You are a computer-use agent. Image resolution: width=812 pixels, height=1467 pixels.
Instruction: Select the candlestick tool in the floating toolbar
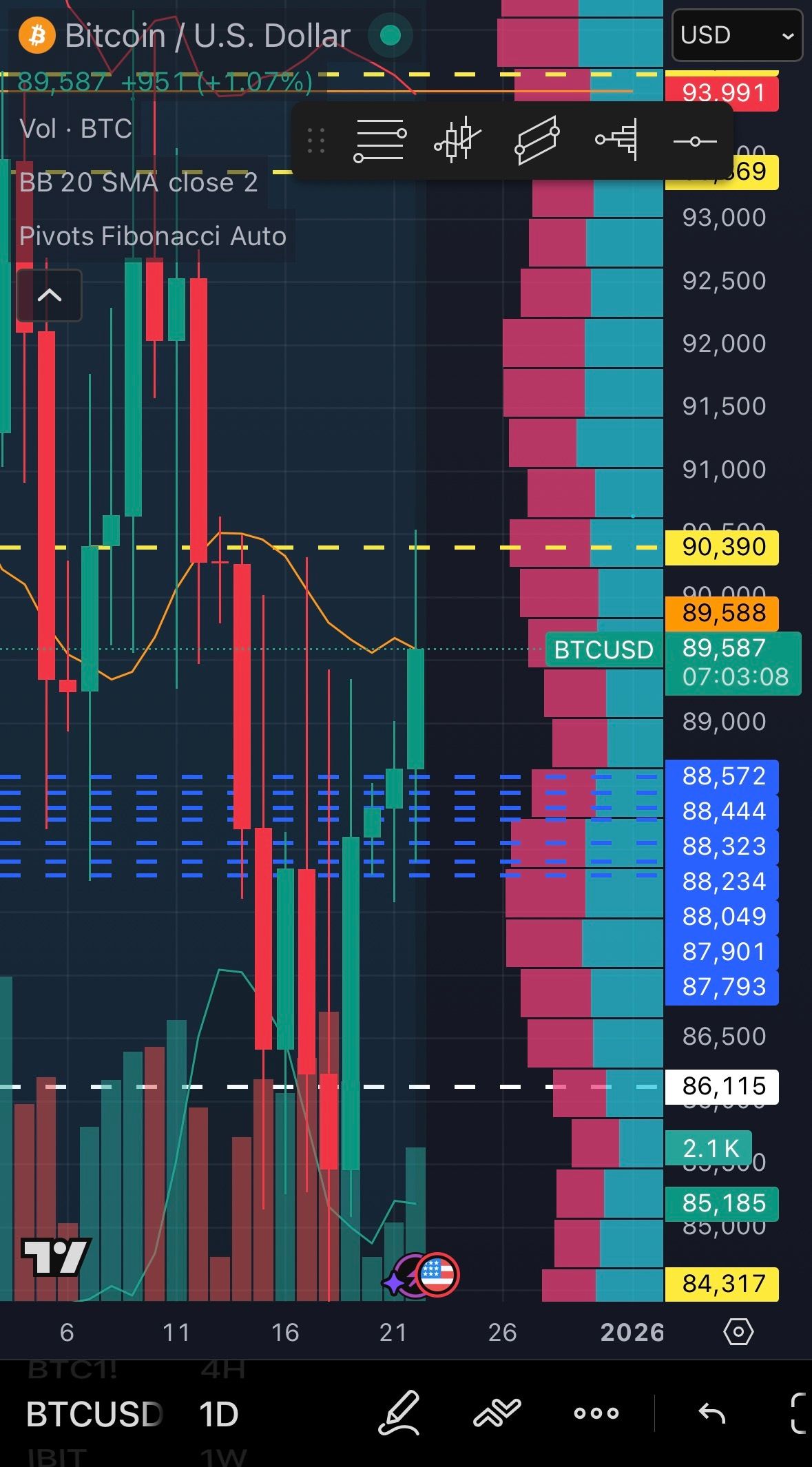[x=458, y=141]
